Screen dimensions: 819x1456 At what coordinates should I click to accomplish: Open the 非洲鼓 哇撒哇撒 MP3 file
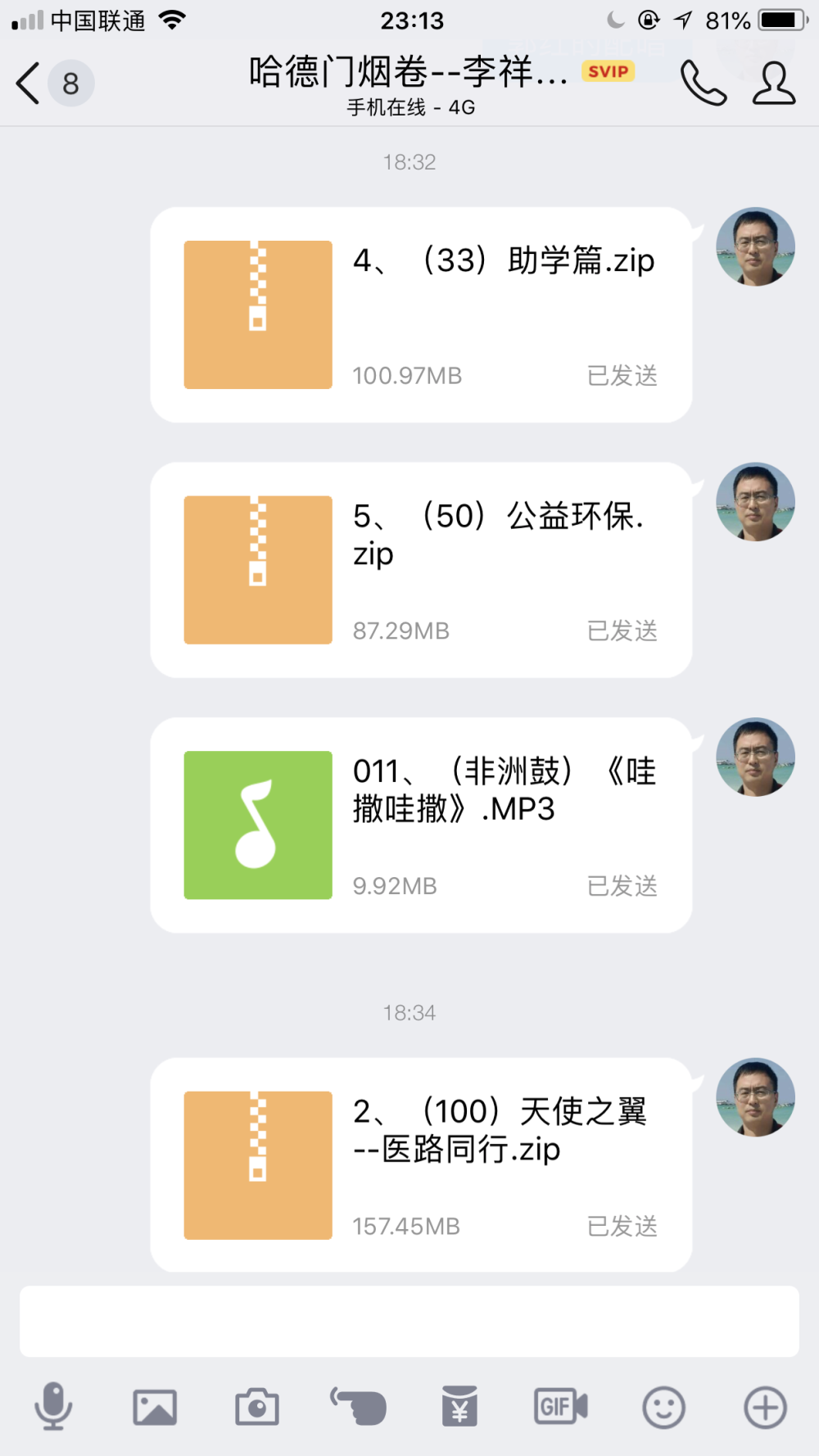pyautogui.click(x=421, y=825)
